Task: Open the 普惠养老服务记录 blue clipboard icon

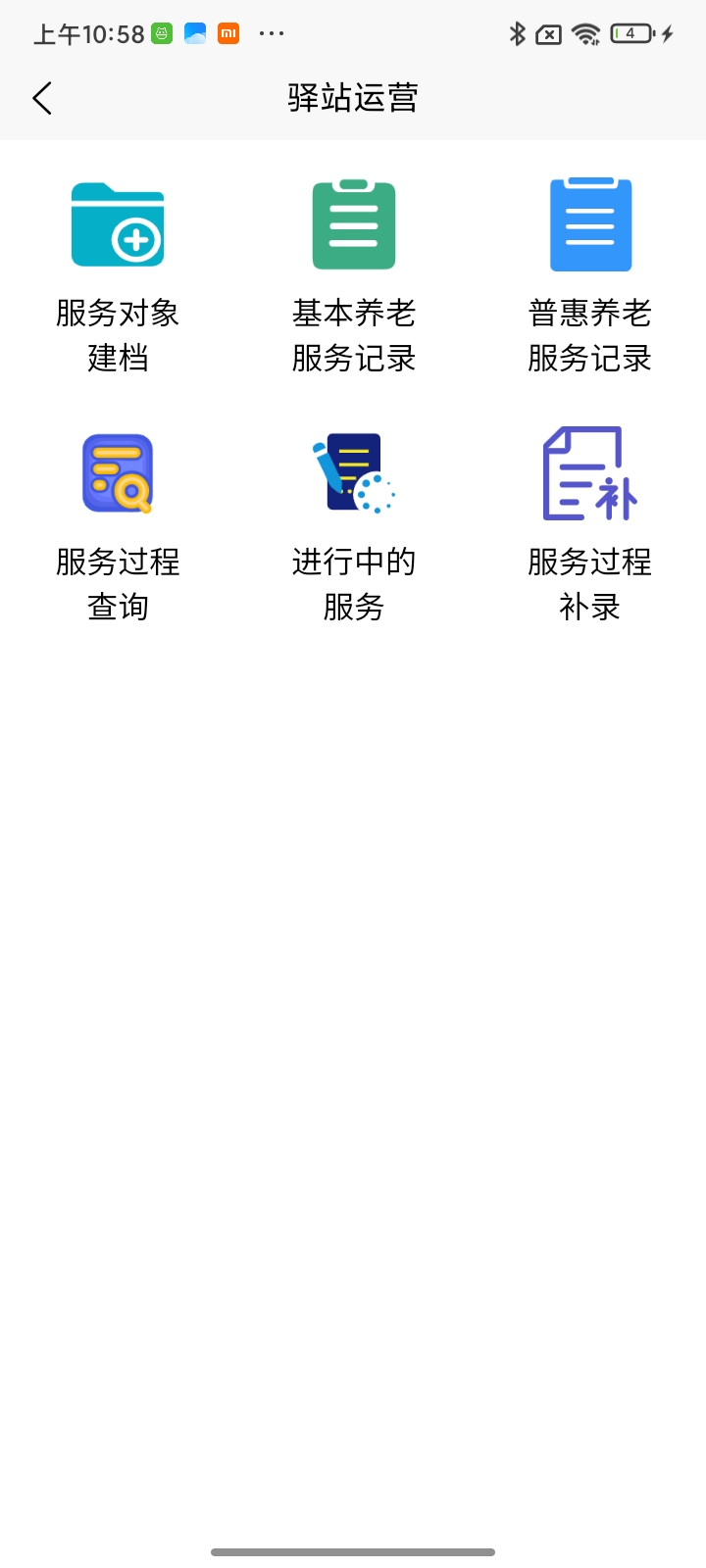Action: pos(589,223)
